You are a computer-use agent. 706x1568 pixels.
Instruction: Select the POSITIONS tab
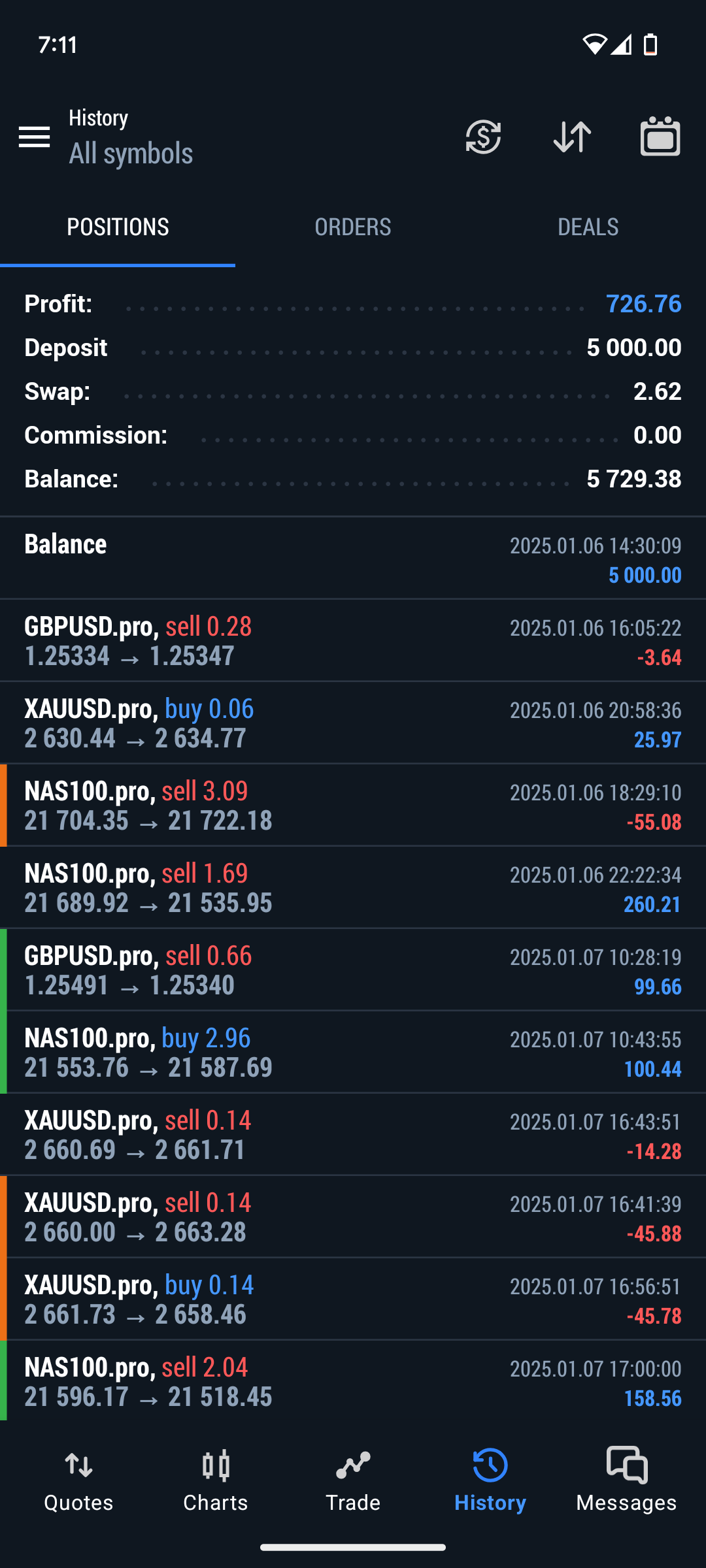(118, 226)
